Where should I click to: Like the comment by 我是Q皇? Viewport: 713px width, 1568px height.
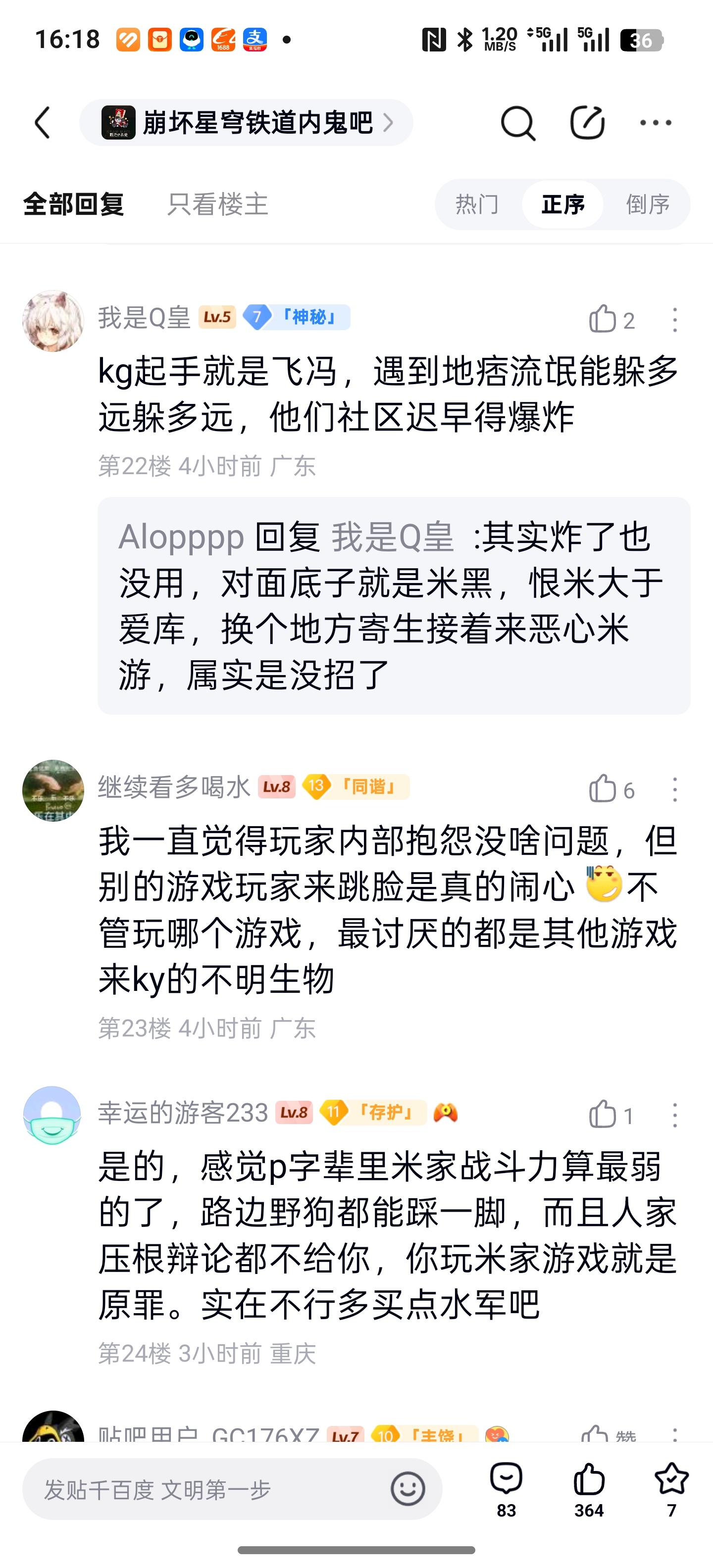(x=603, y=319)
